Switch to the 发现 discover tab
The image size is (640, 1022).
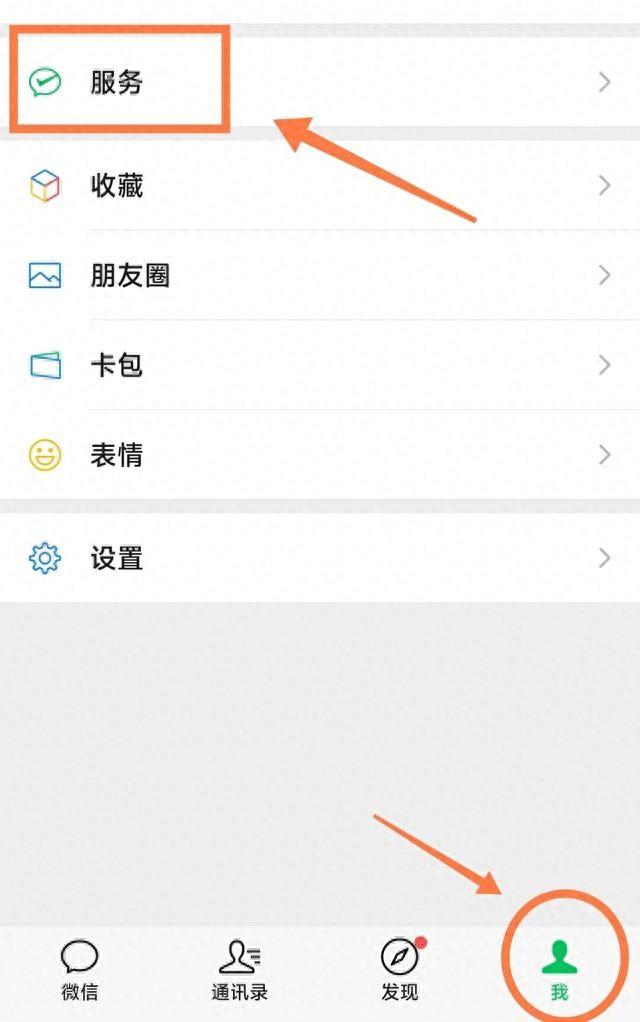400,970
